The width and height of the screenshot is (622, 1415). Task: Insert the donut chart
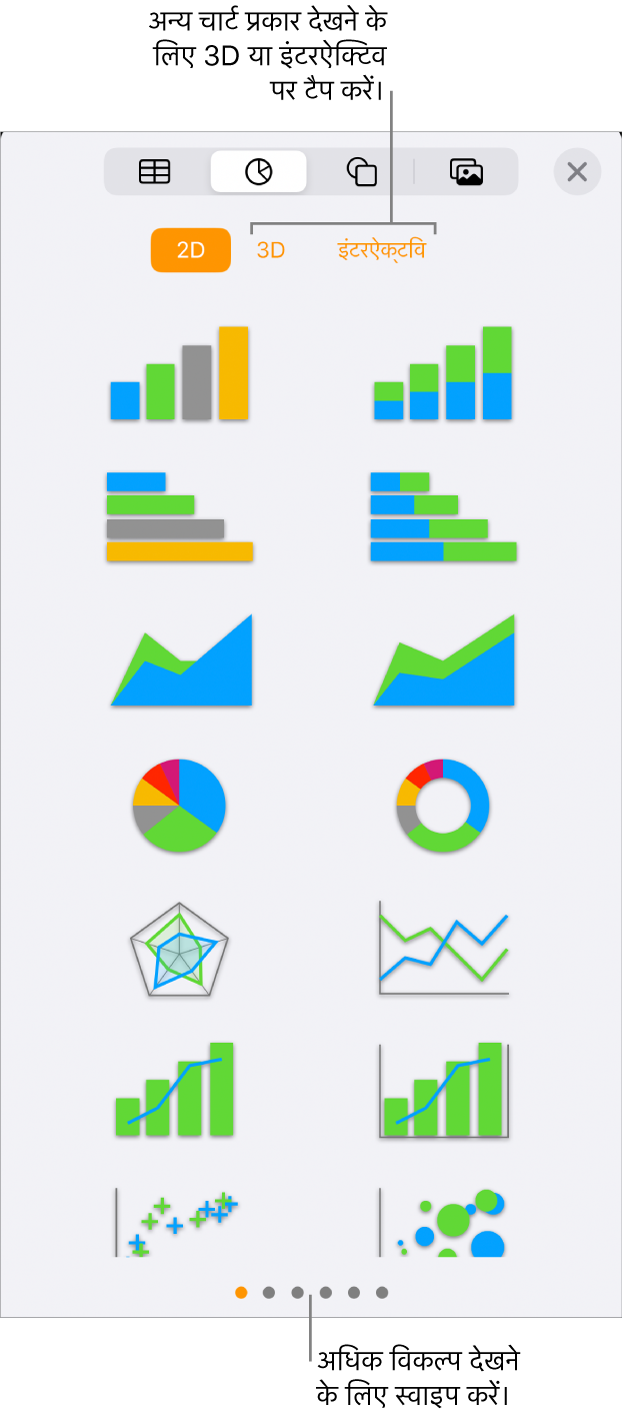click(443, 804)
